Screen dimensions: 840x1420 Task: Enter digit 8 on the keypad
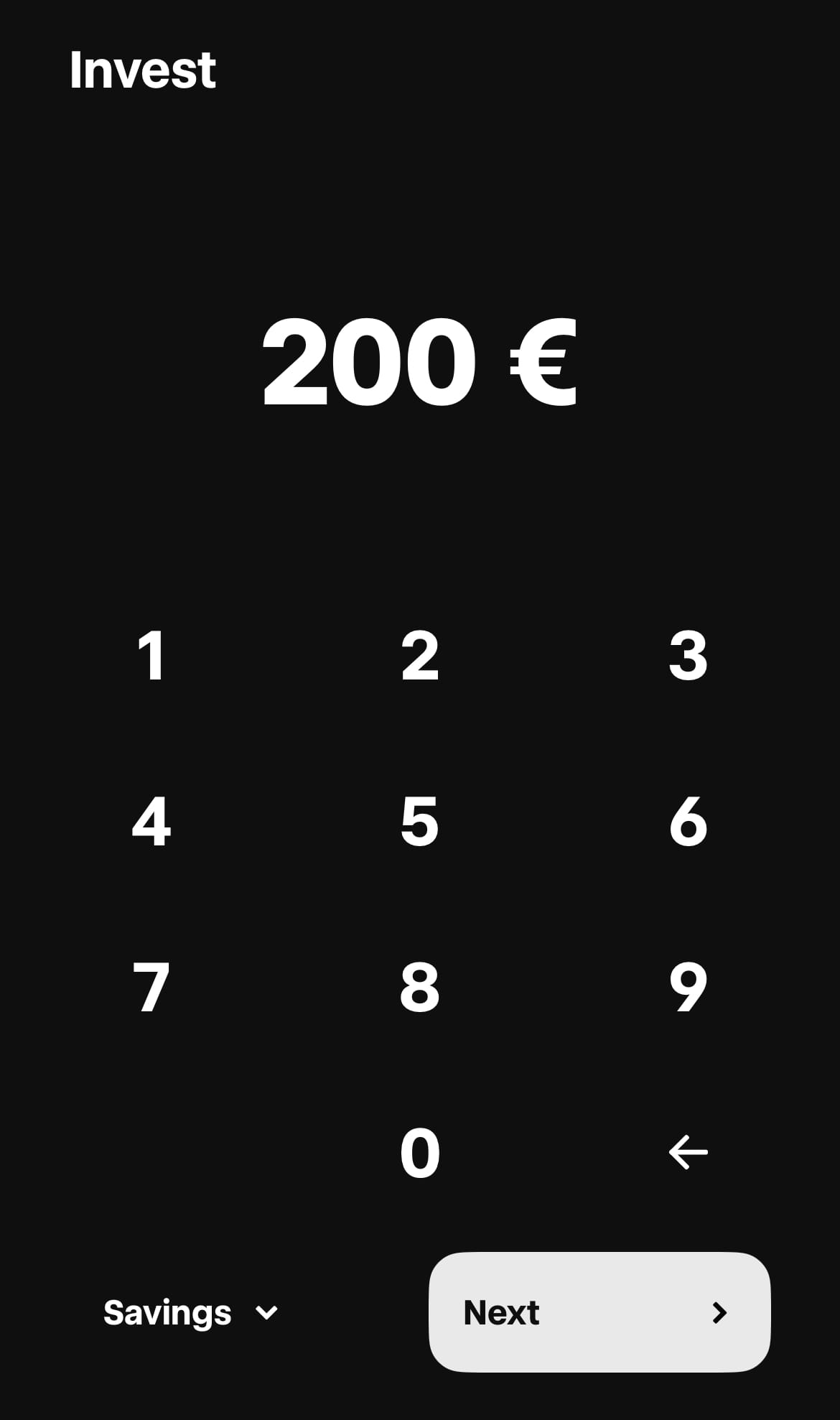420,987
